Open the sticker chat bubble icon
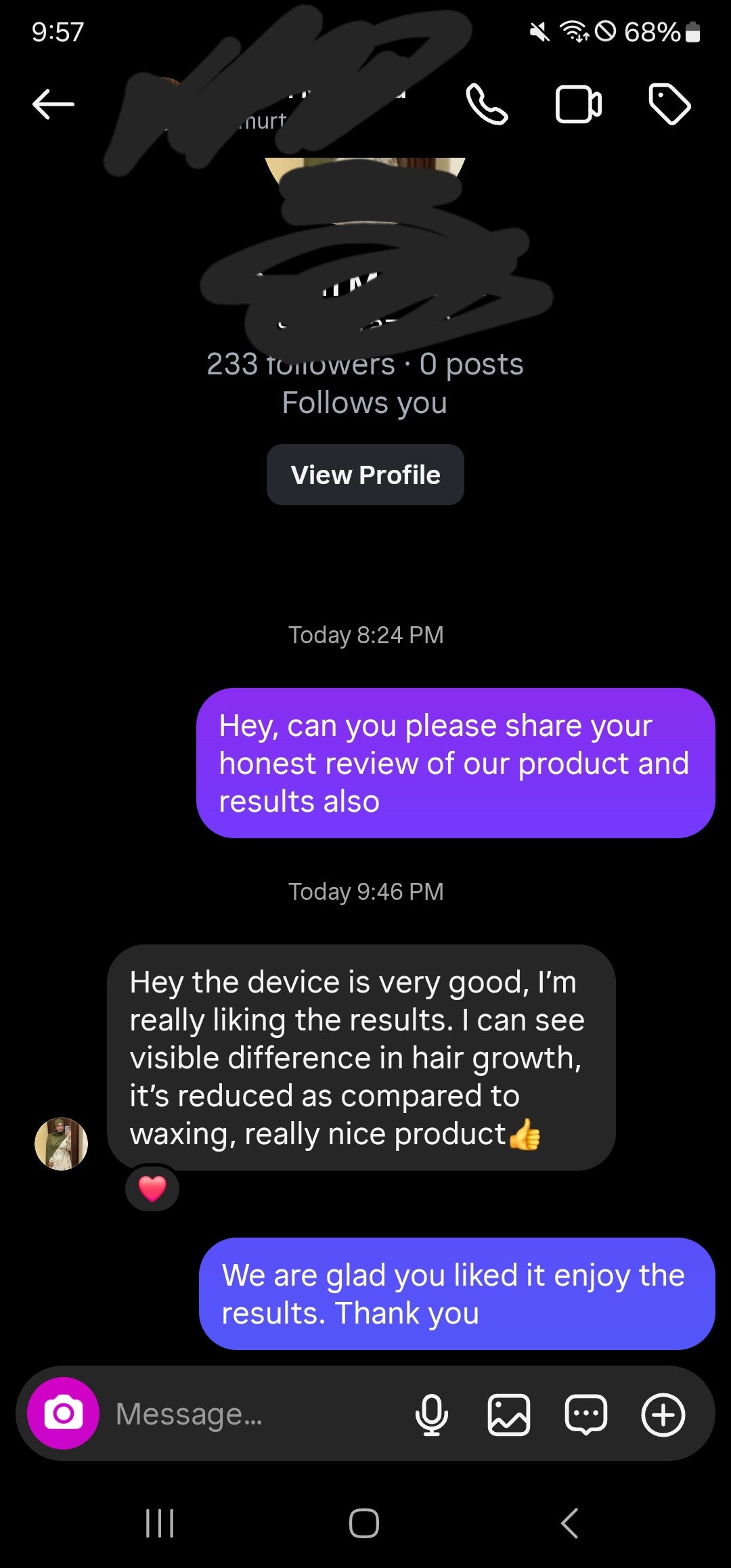The image size is (731, 1568). coord(585,1414)
